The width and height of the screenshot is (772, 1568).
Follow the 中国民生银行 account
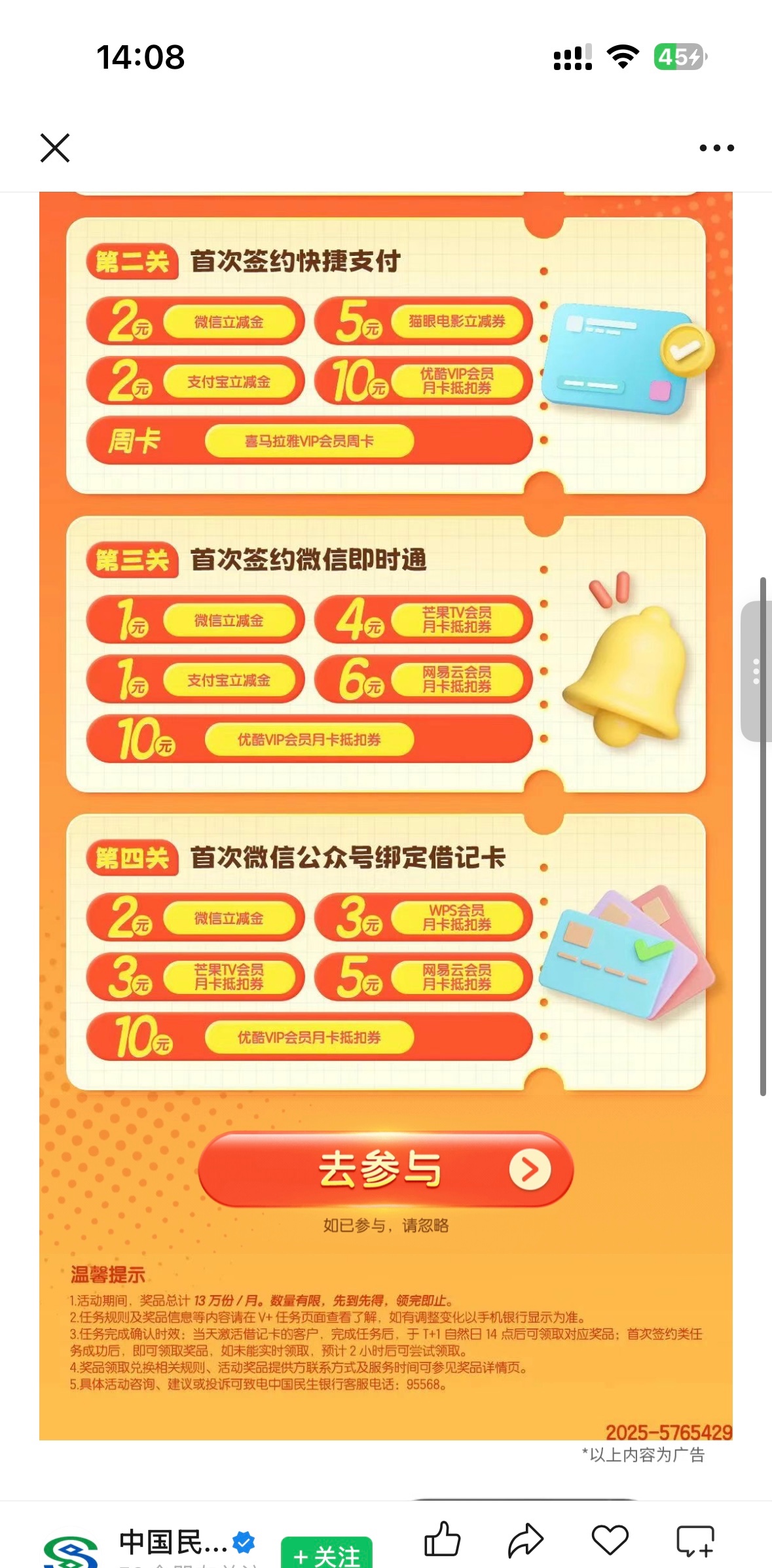coord(327,1552)
